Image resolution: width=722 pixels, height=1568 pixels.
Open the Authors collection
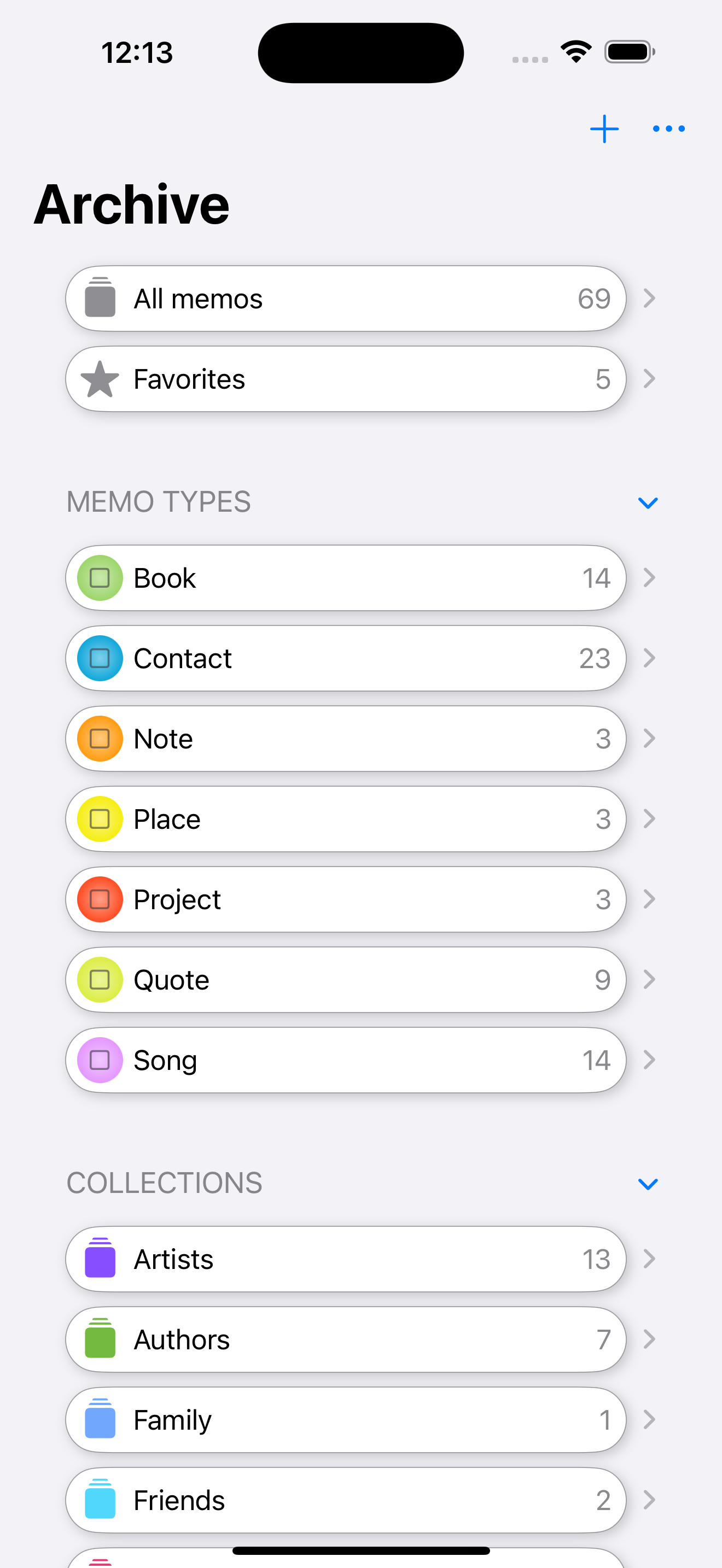pyautogui.click(x=346, y=1339)
